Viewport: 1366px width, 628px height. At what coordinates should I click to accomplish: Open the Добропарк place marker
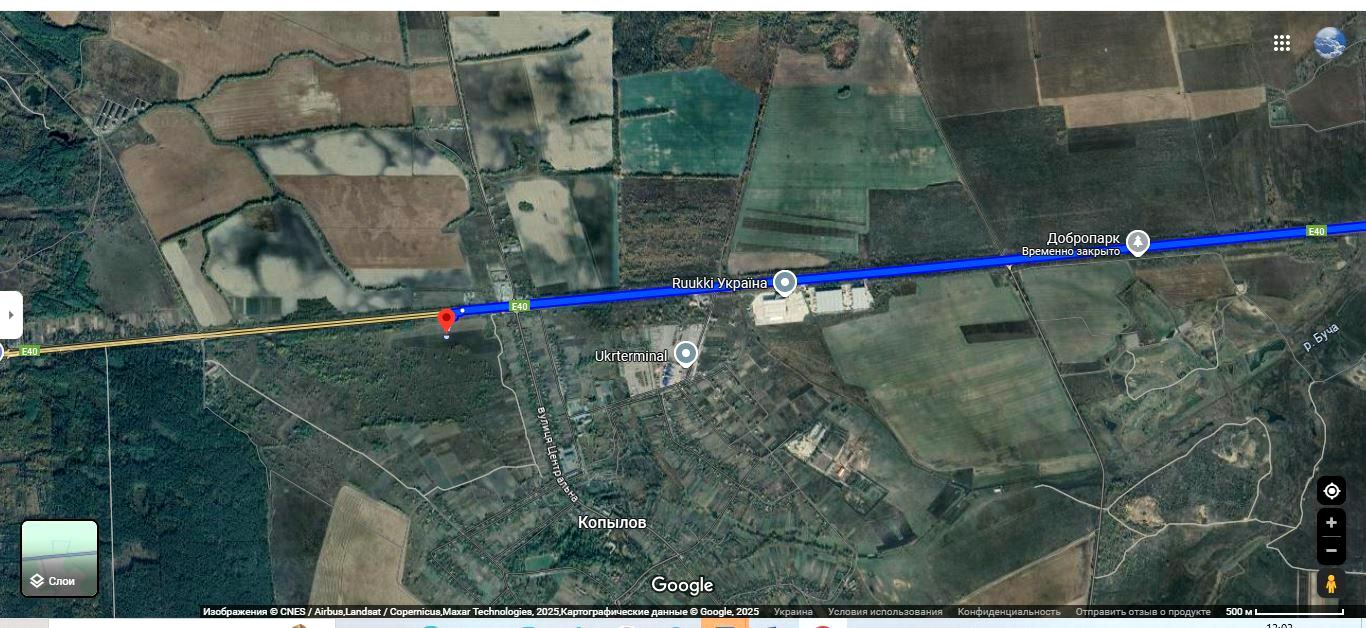click(1138, 242)
